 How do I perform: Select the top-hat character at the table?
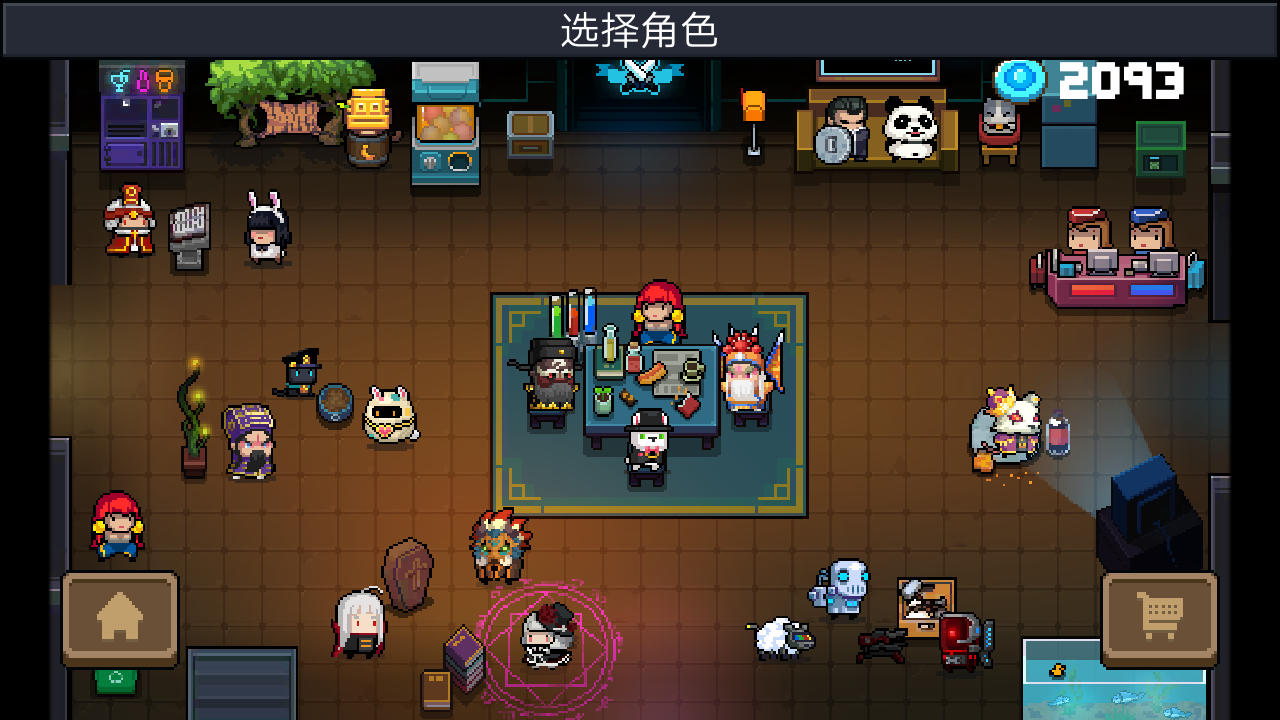(647, 446)
